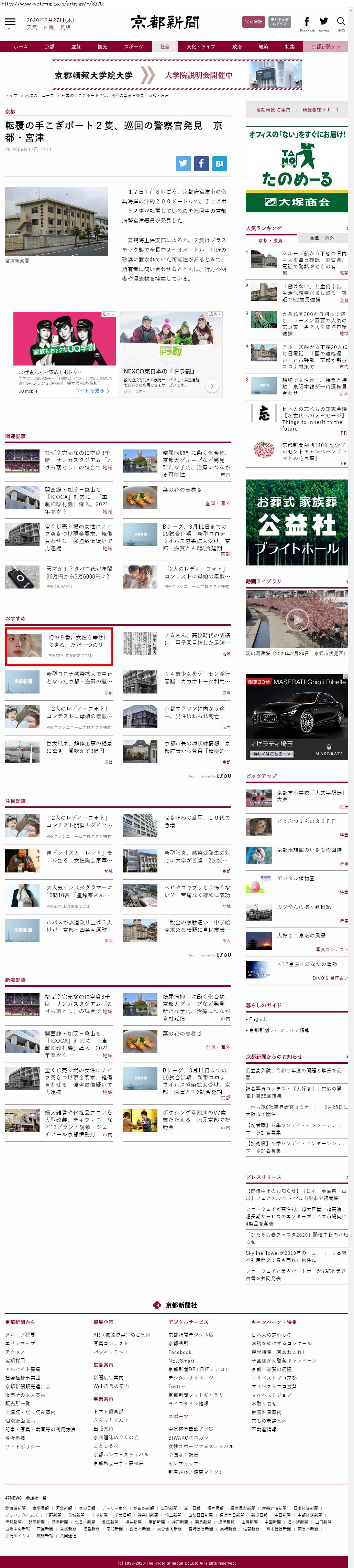The width and height of the screenshot is (354, 1568).
Task: Bookmark the article with Hatena B!
Action: [x=220, y=163]
